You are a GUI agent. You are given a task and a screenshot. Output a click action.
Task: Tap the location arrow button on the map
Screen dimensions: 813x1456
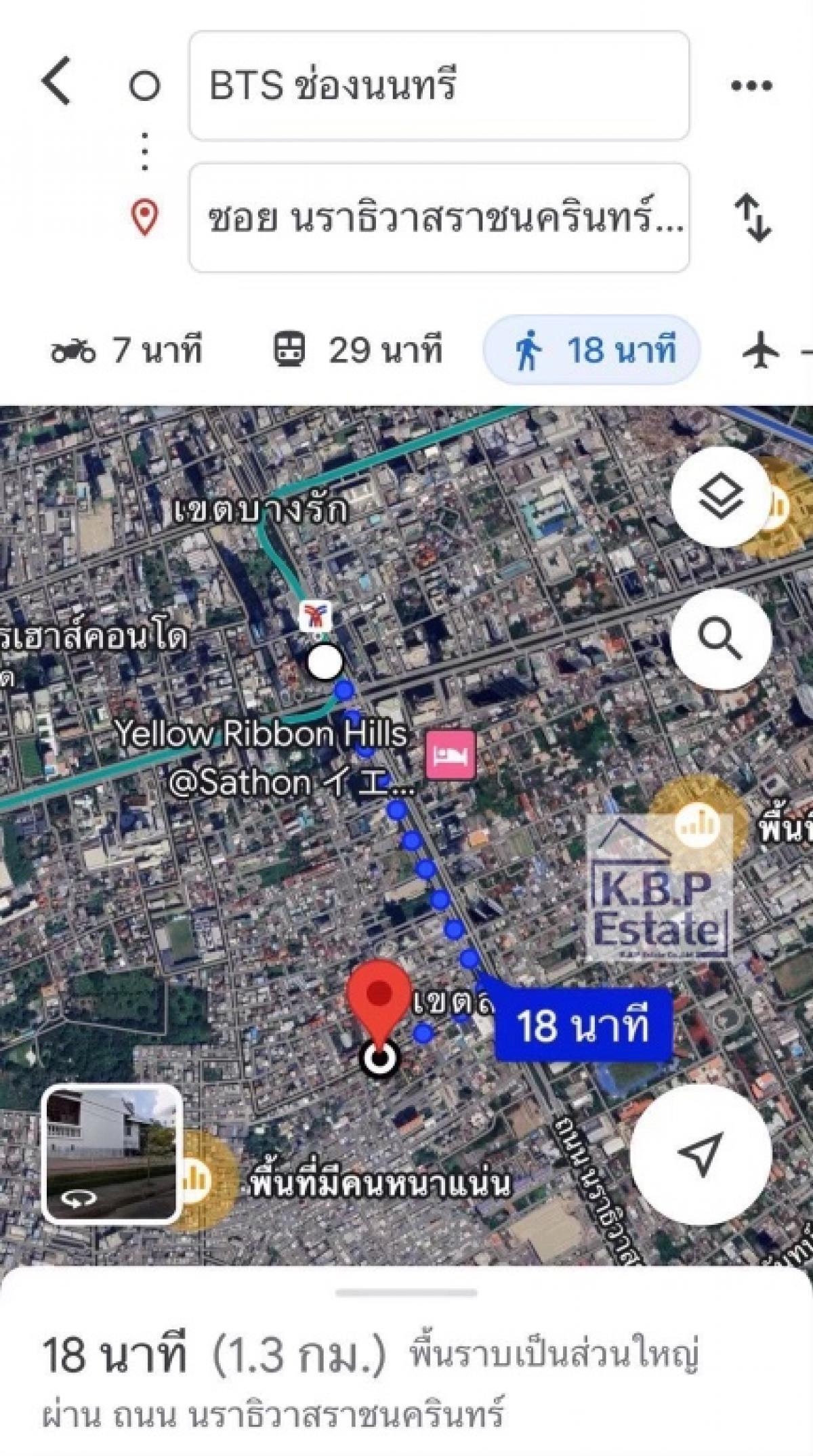click(701, 1152)
